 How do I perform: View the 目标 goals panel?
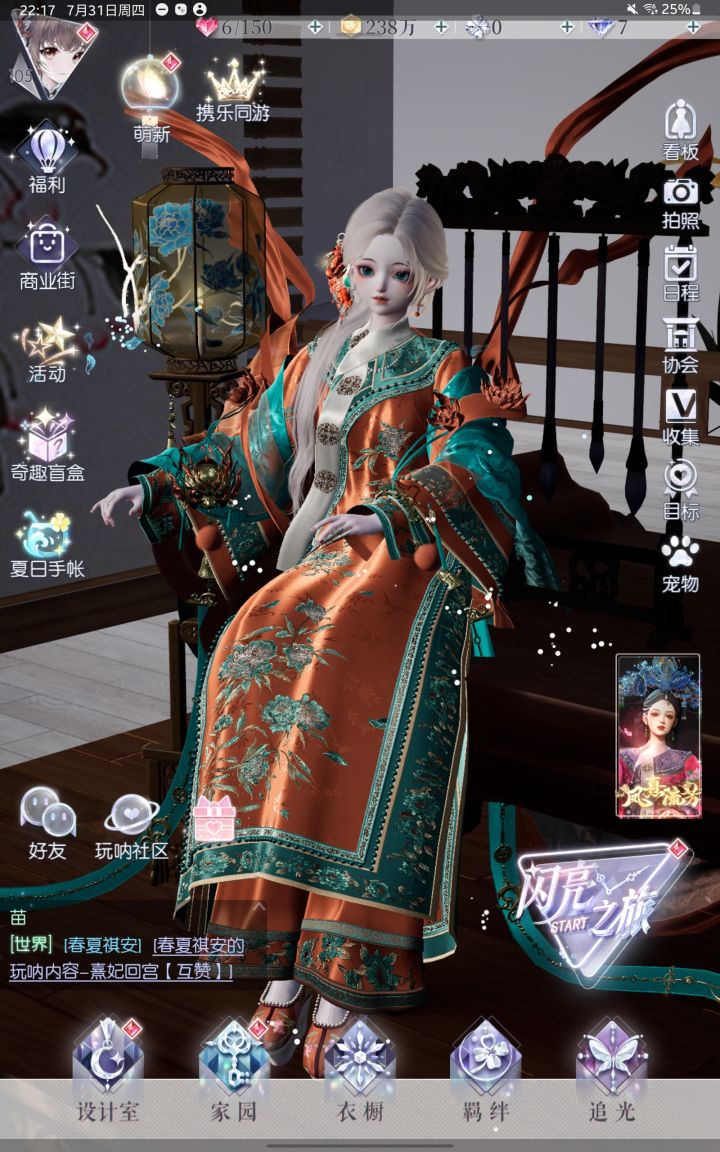[679, 490]
